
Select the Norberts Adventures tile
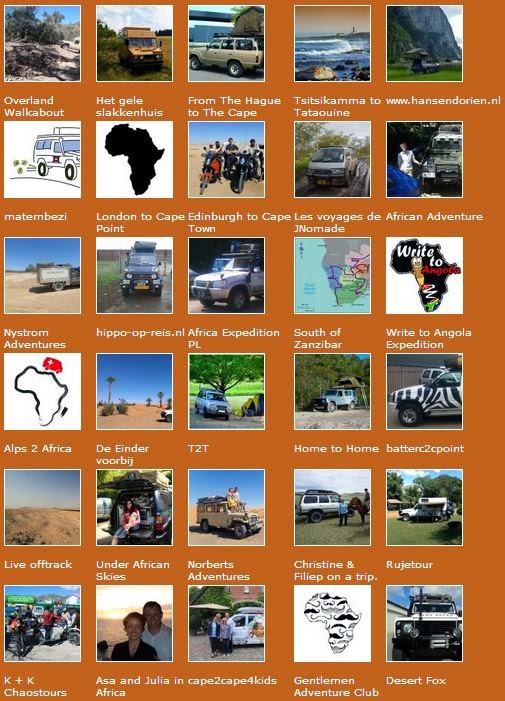[227, 507]
